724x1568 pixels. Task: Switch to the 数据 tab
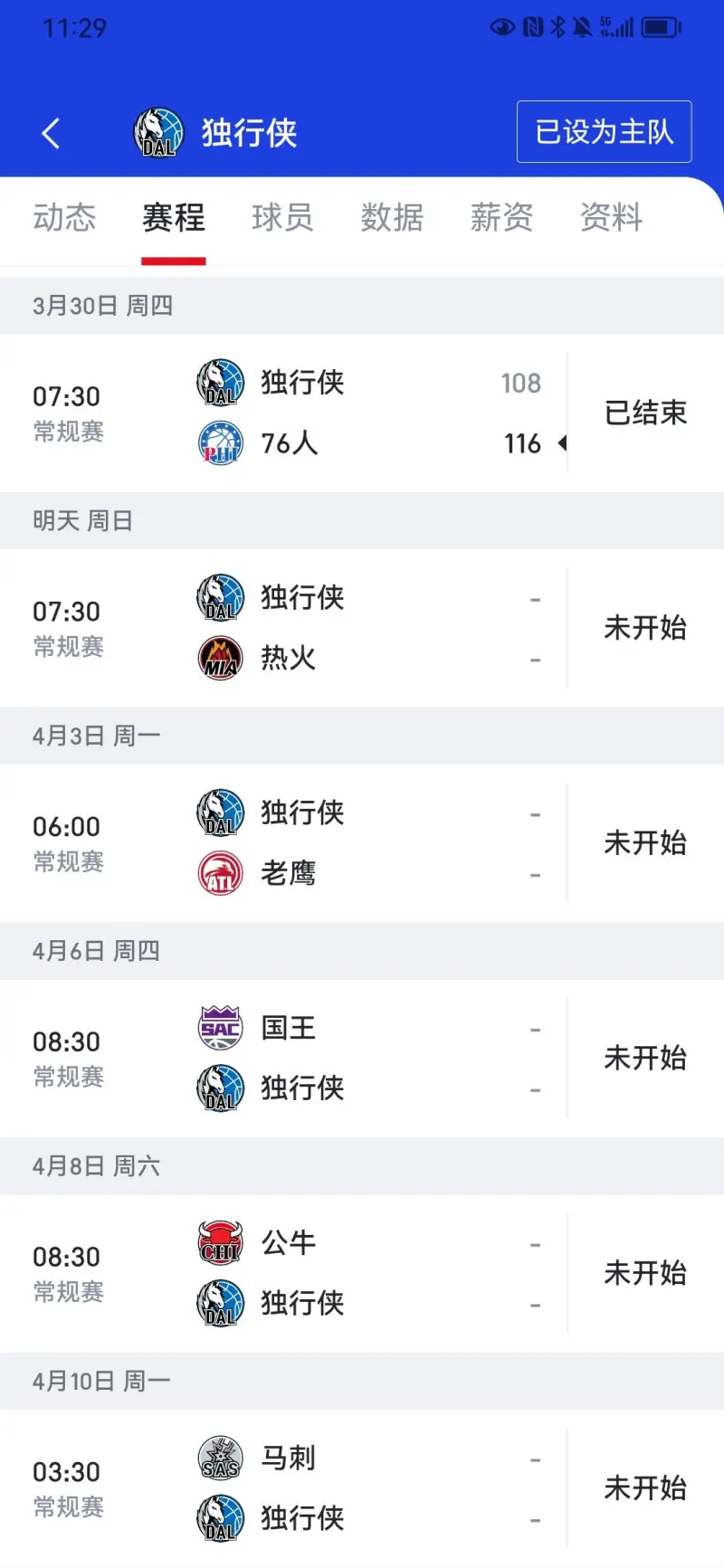pyautogui.click(x=392, y=217)
